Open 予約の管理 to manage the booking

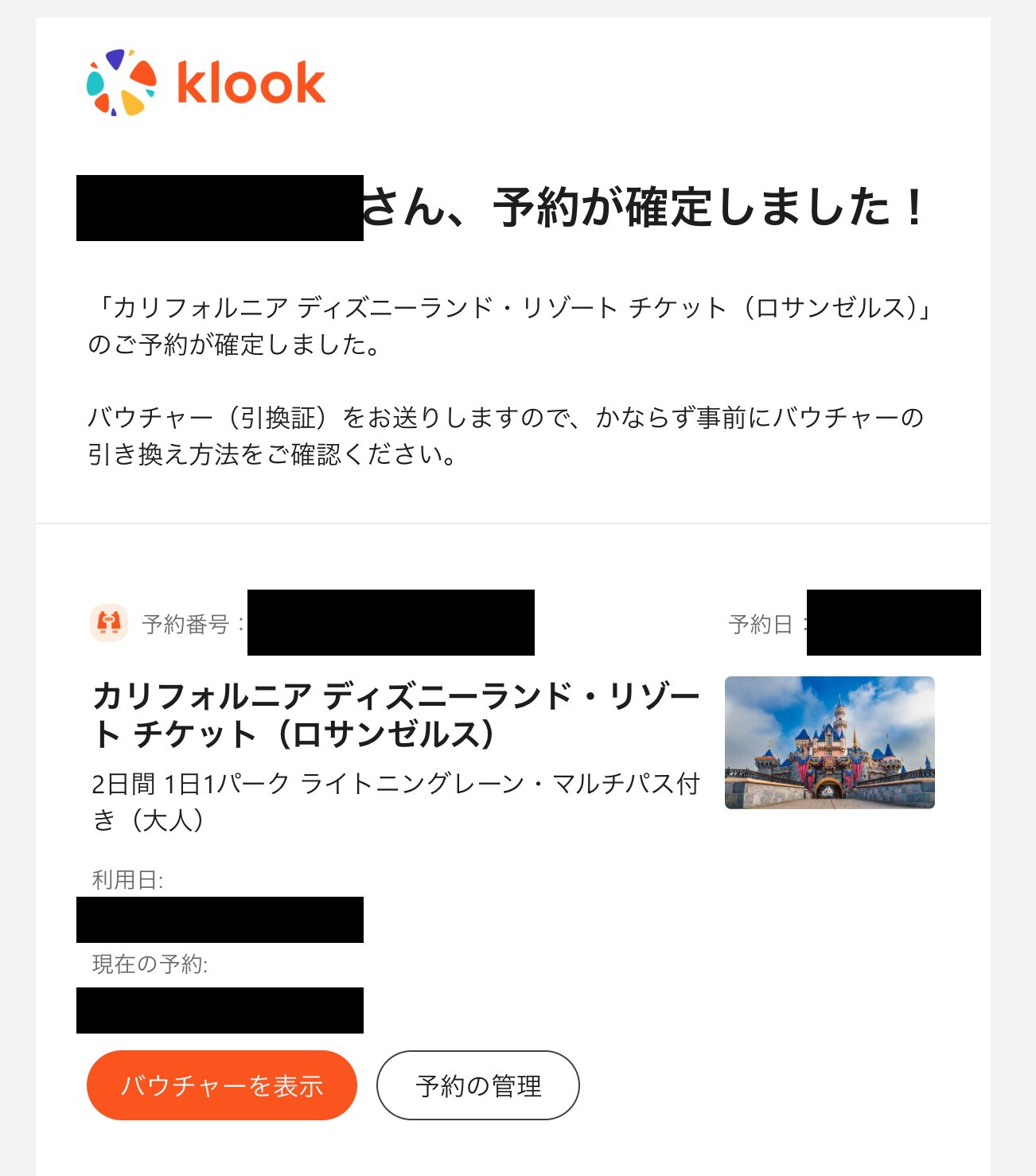pyautogui.click(x=477, y=1085)
